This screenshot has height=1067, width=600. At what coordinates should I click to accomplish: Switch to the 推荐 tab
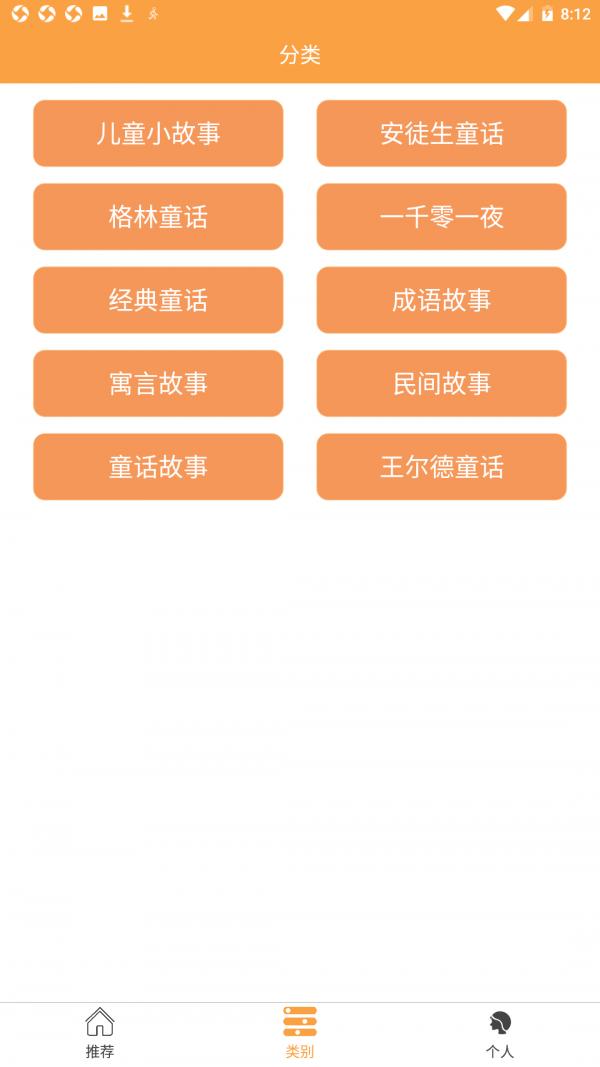(x=100, y=1034)
